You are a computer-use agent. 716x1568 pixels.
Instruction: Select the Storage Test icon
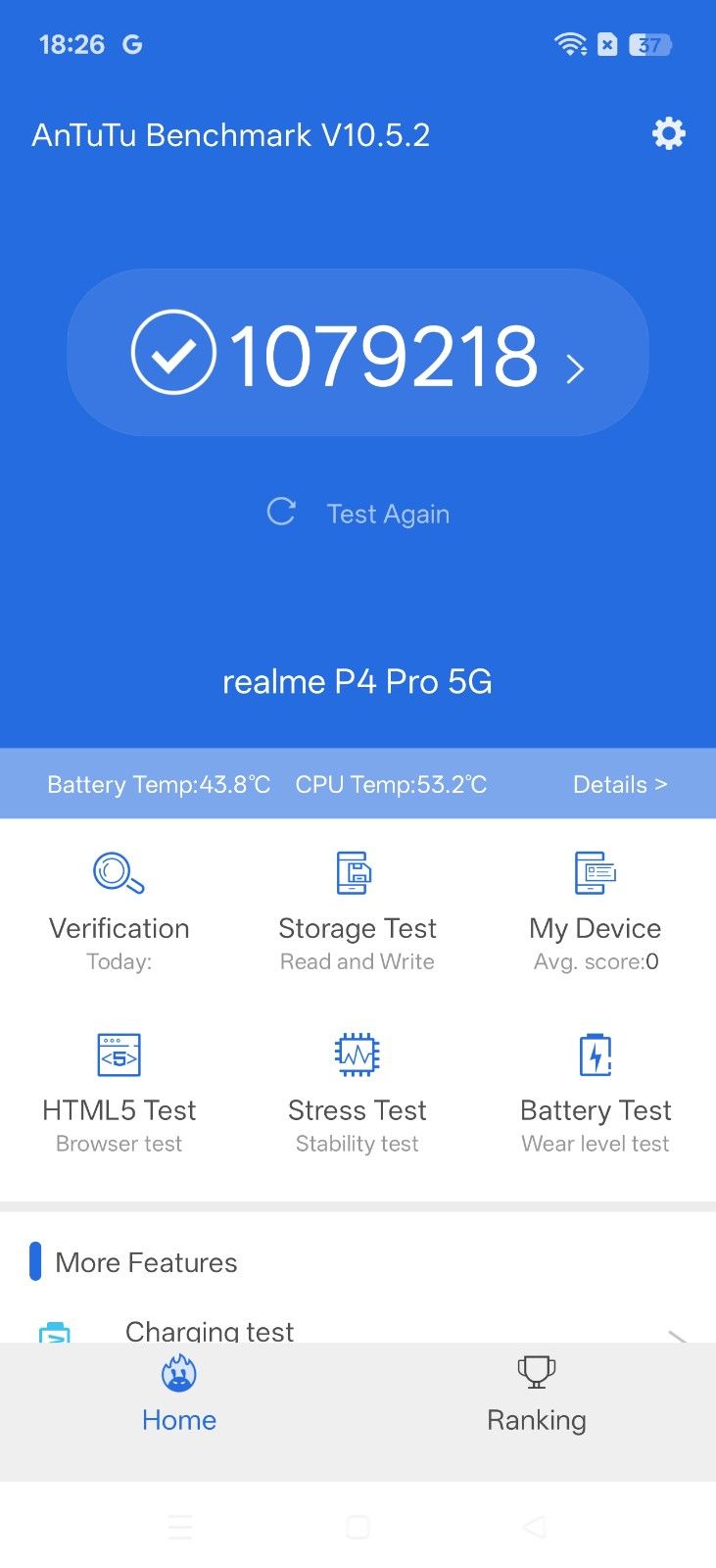pos(357,872)
